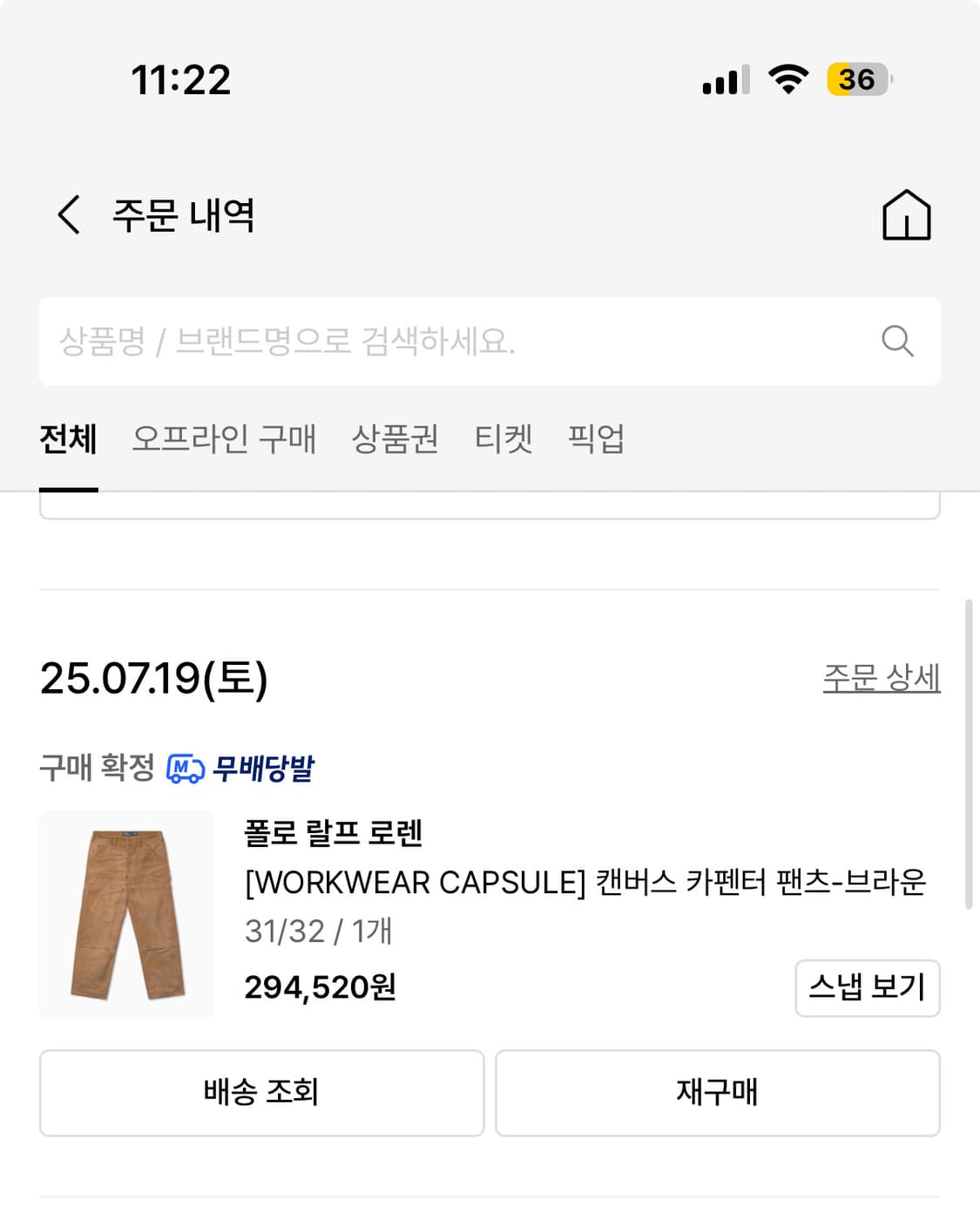The width and height of the screenshot is (980, 1220).
Task: Open the 상품권 tab
Action: [x=394, y=441]
